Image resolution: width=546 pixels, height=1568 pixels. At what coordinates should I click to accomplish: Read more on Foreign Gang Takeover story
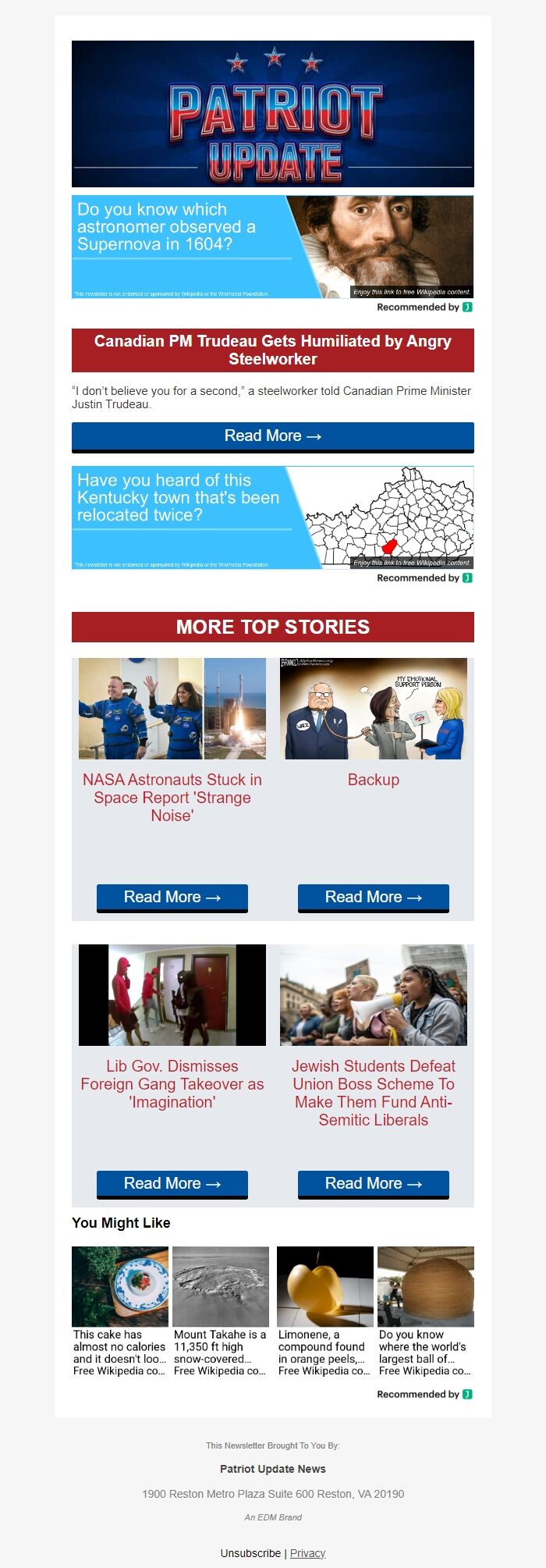[172, 1183]
